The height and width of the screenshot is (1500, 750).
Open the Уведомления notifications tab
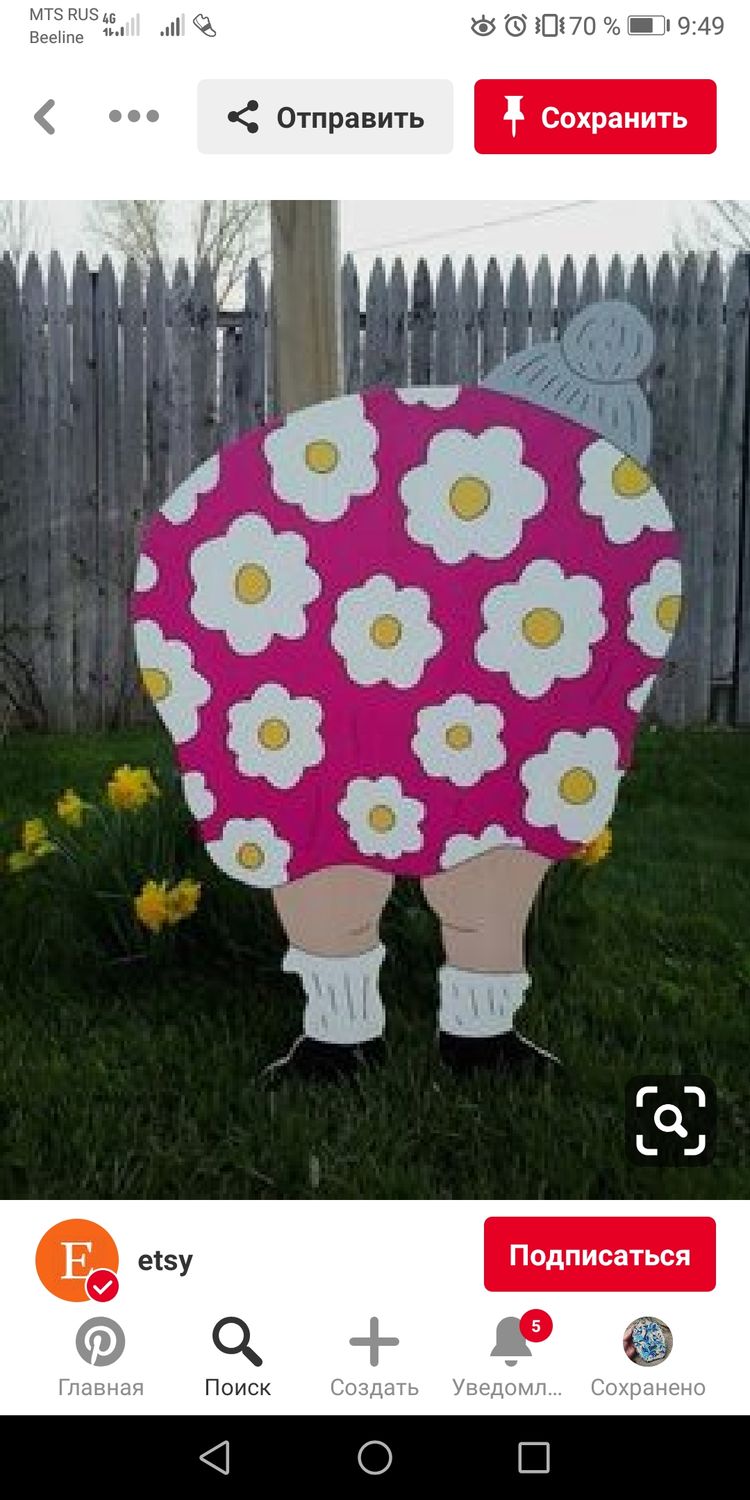click(511, 1357)
